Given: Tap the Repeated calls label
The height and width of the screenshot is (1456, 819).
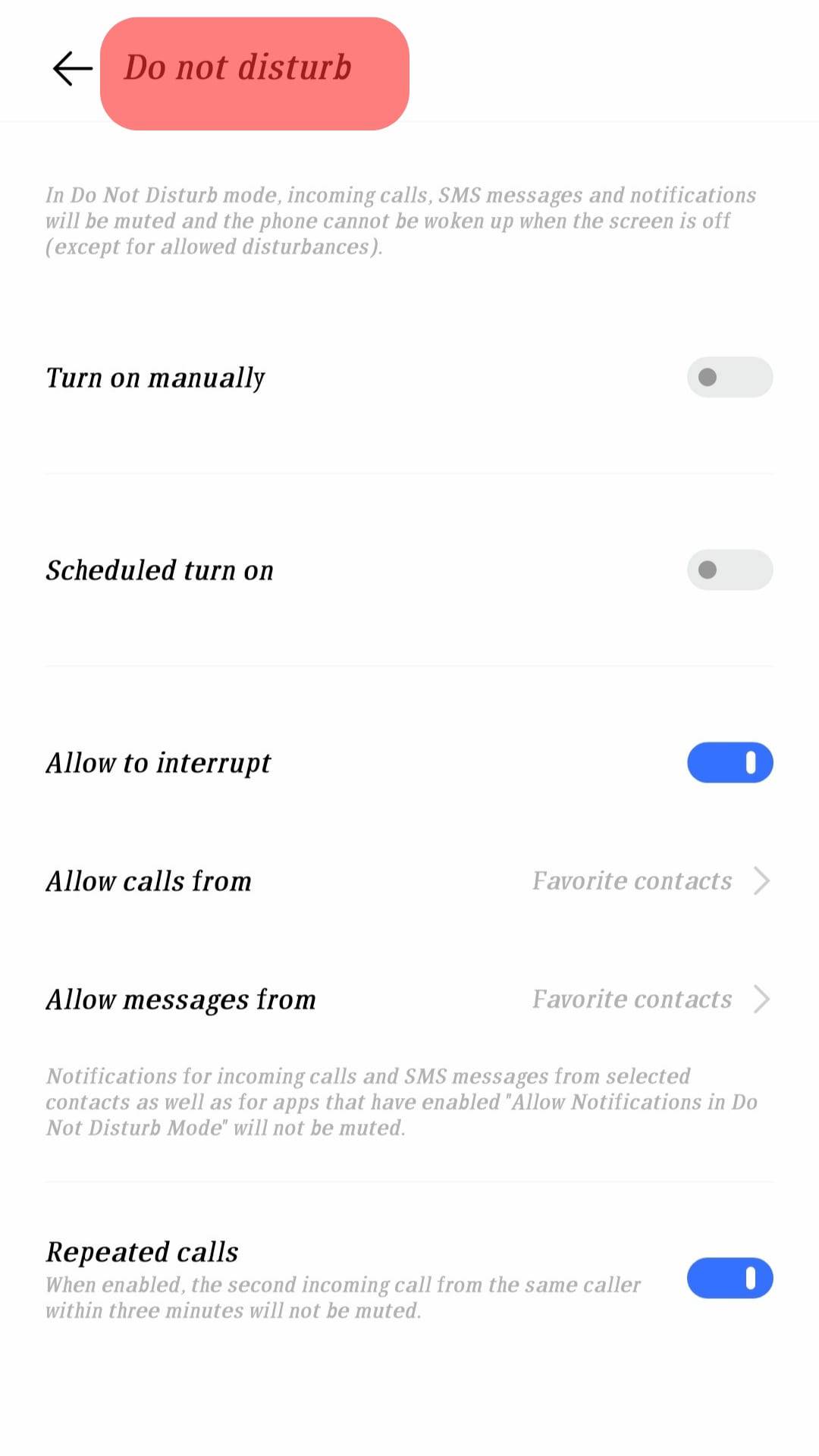Looking at the screenshot, I should click(142, 1251).
